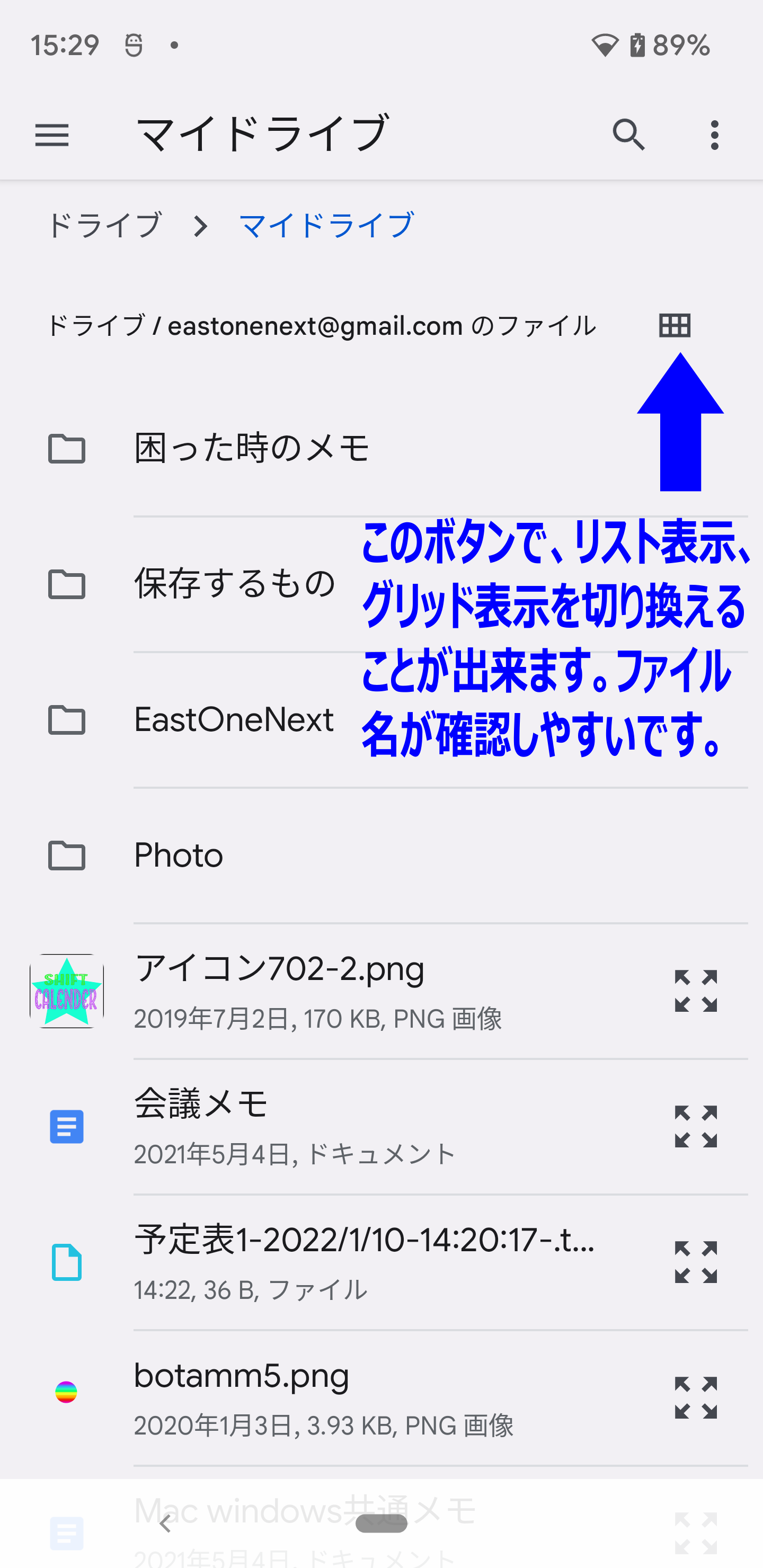The height and width of the screenshot is (1568, 763).
Task: Open the overflow options menu
Action: (x=713, y=135)
